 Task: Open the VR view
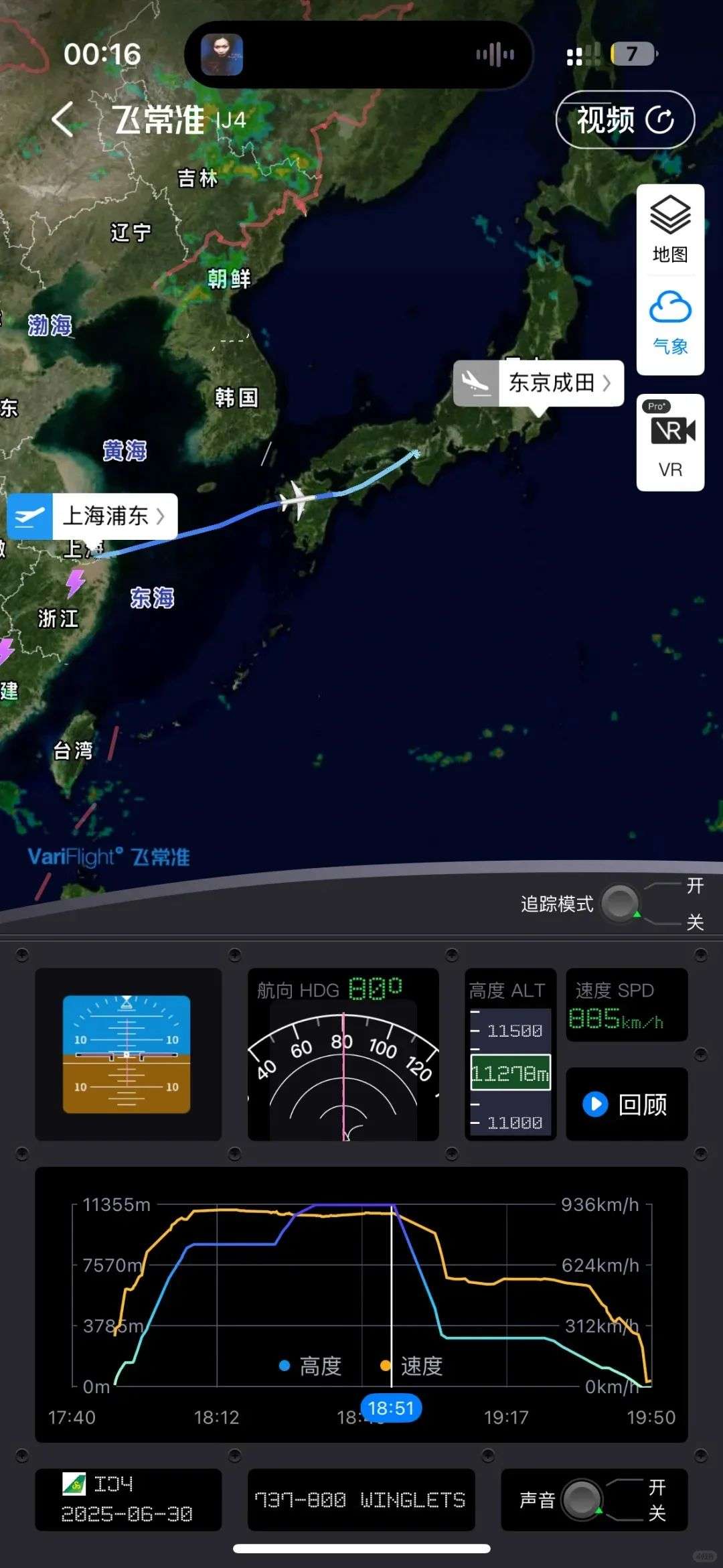(x=670, y=443)
